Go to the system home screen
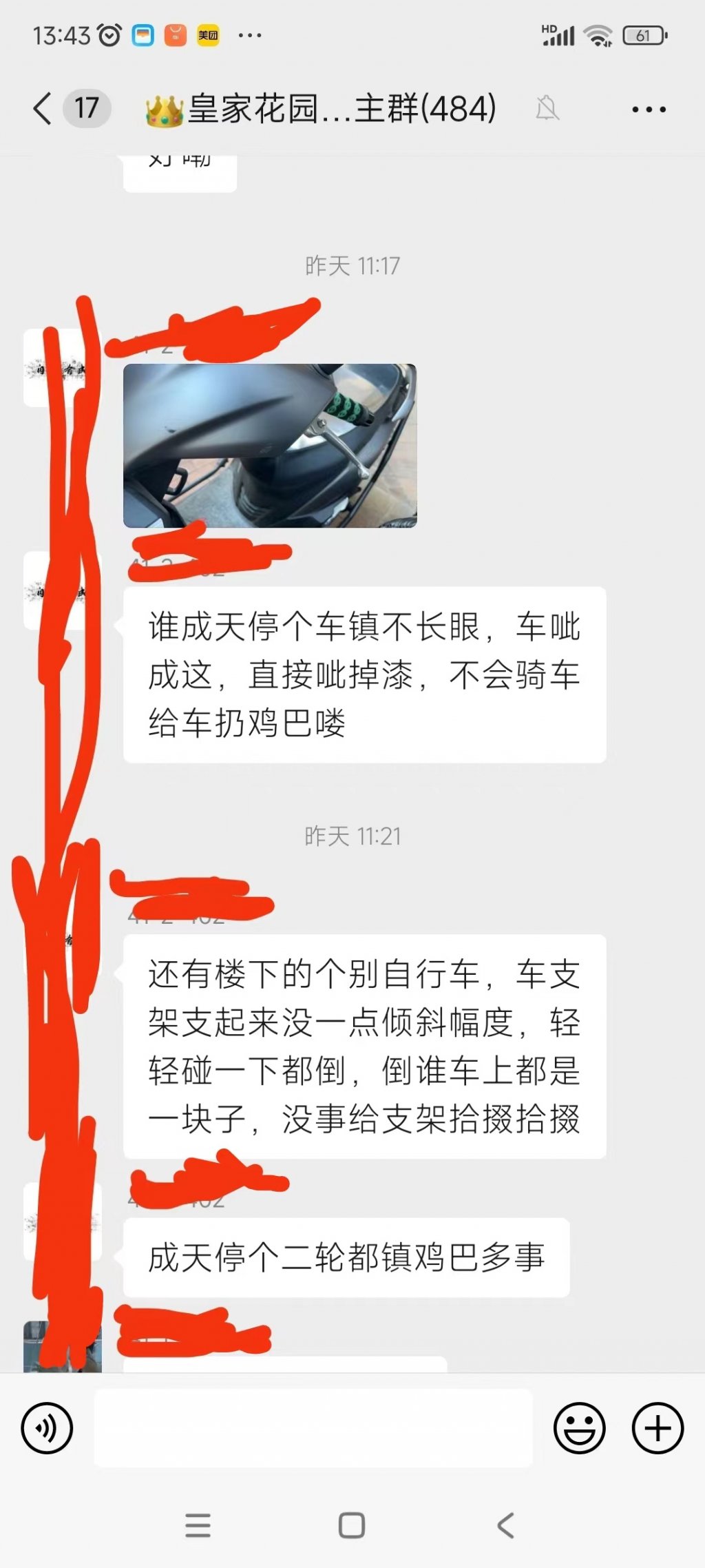Image resolution: width=705 pixels, height=1568 pixels. [352, 1526]
